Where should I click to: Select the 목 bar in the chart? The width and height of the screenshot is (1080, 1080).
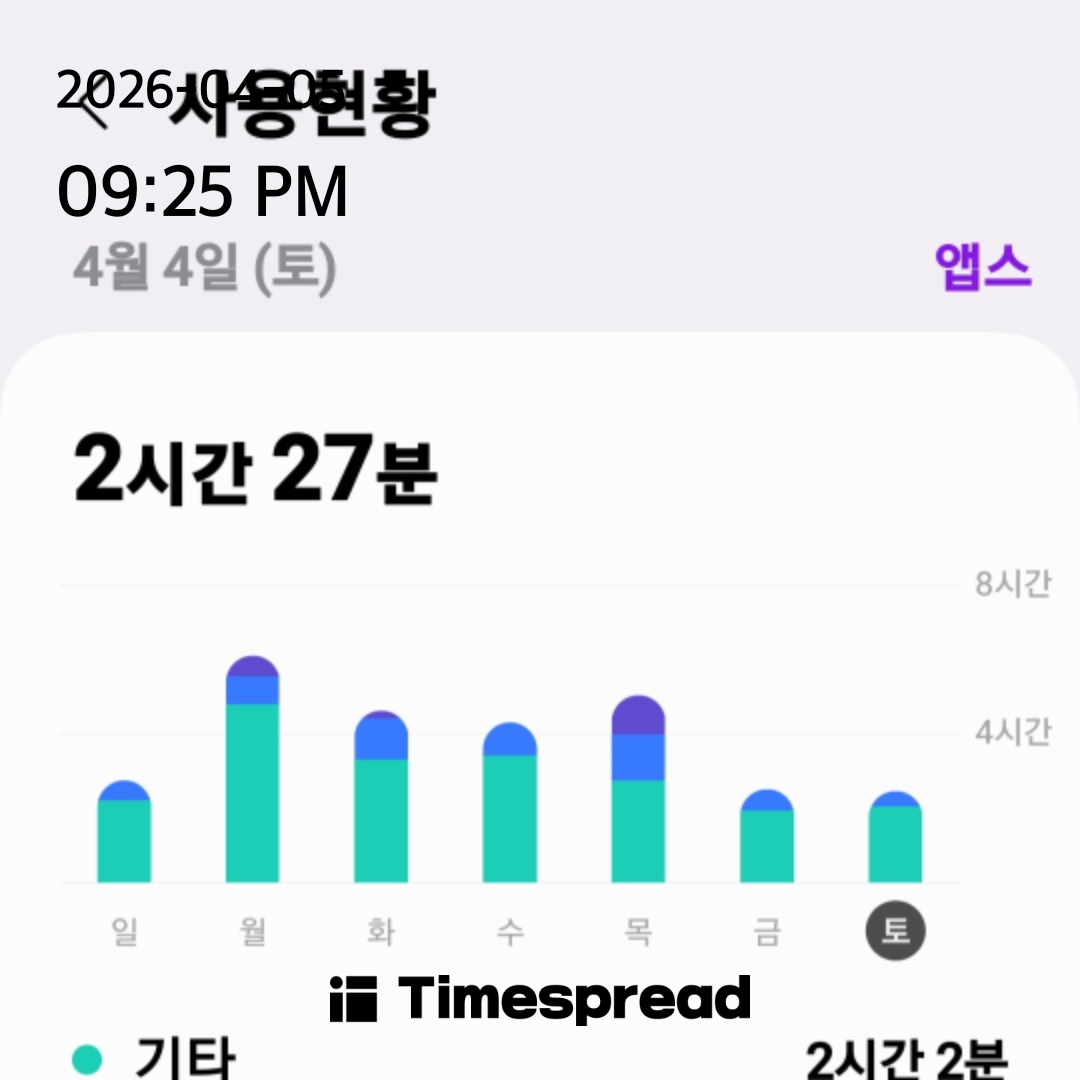coord(638,792)
